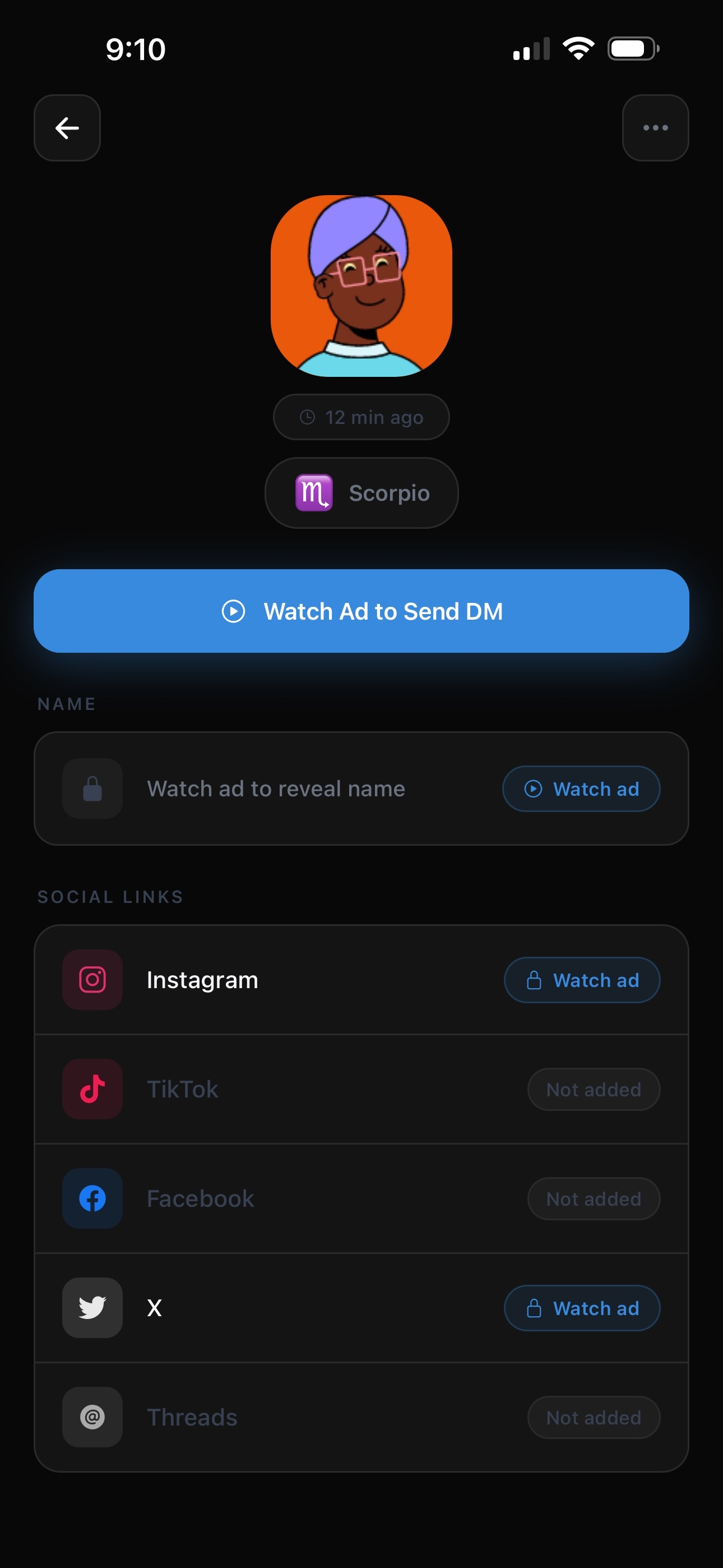Select the Facebook icon
The width and height of the screenshot is (723, 1568).
pyautogui.click(x=92, y=1198)
